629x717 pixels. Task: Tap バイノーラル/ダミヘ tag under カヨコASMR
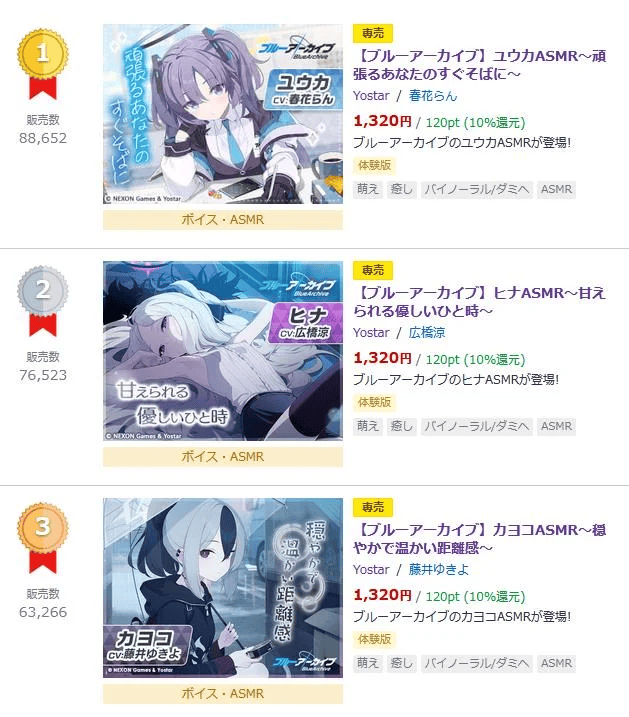[475, 664]
